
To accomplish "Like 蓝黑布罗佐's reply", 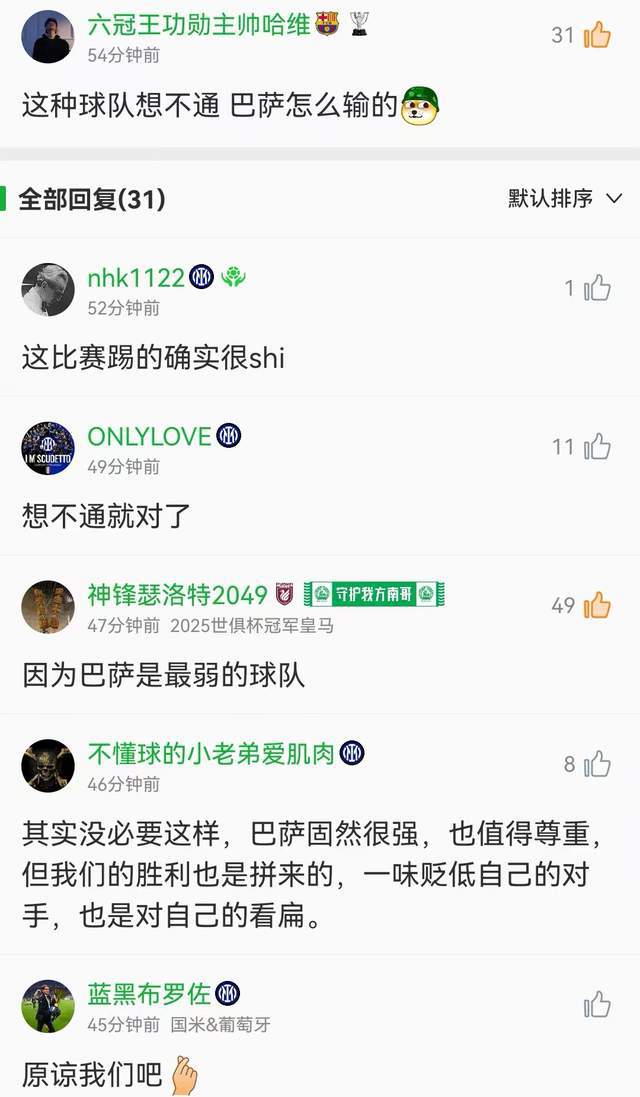I will tap(597, 1004).
